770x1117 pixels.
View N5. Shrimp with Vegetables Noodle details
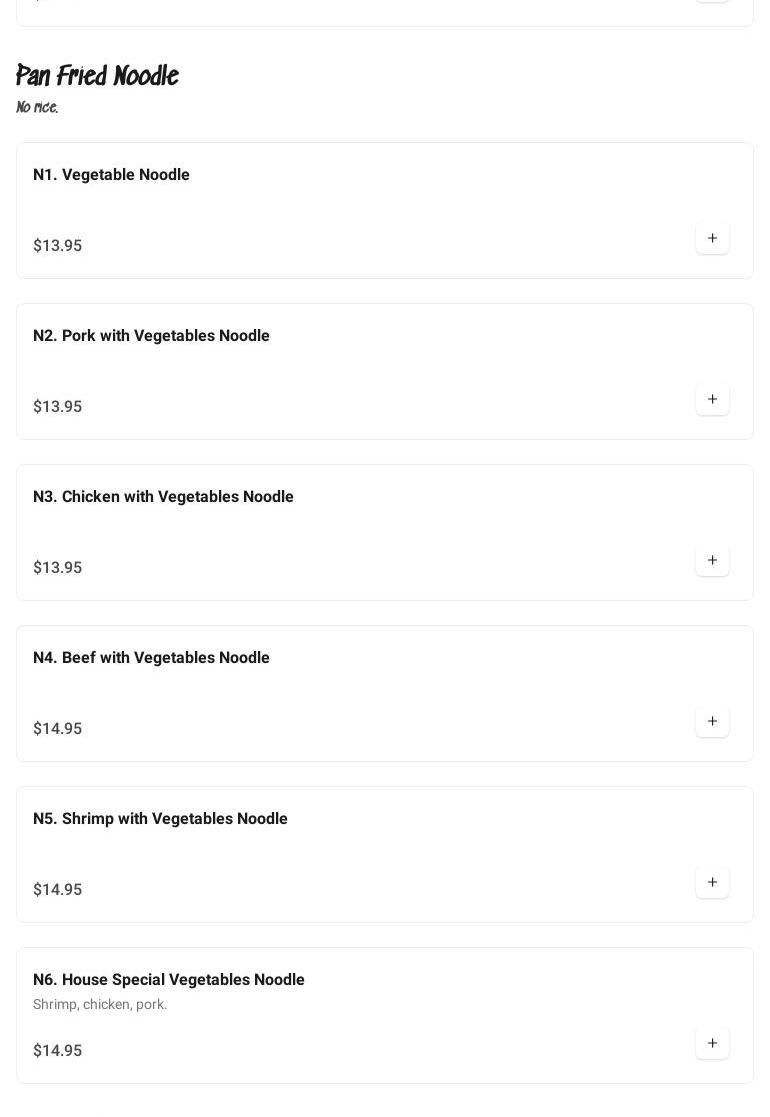[160, 819]
